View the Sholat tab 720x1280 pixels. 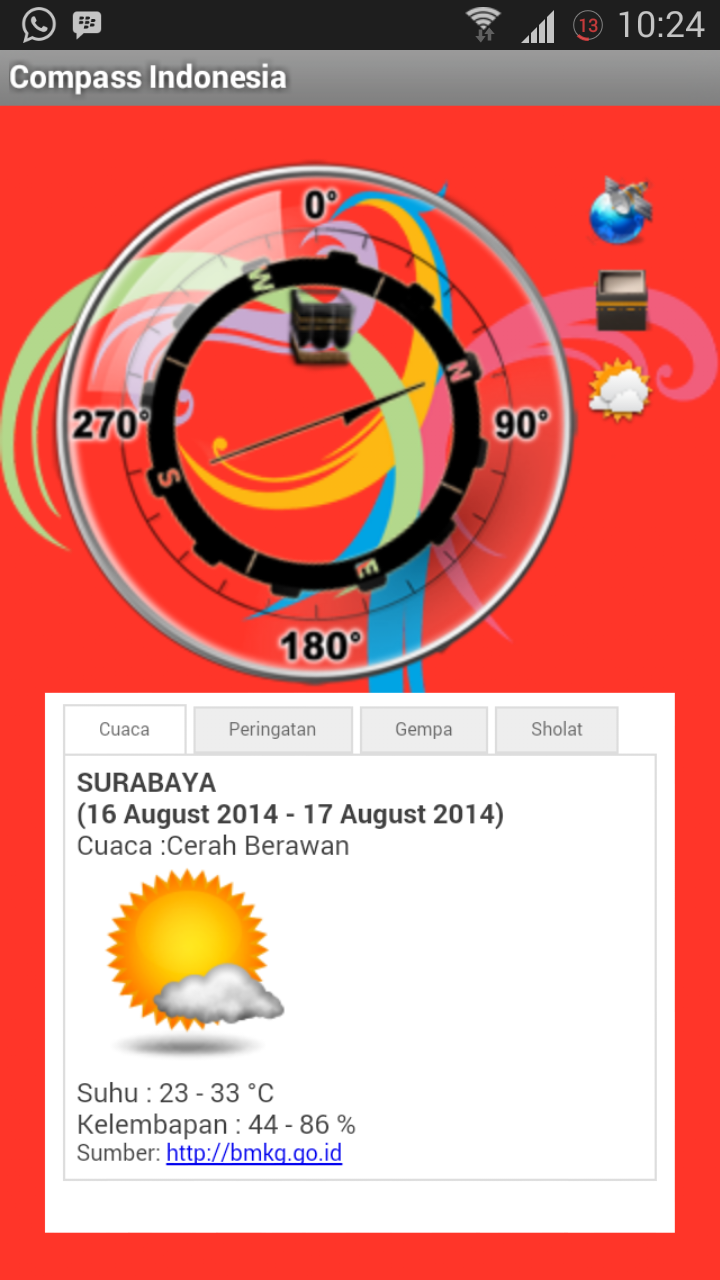point(556,730)
